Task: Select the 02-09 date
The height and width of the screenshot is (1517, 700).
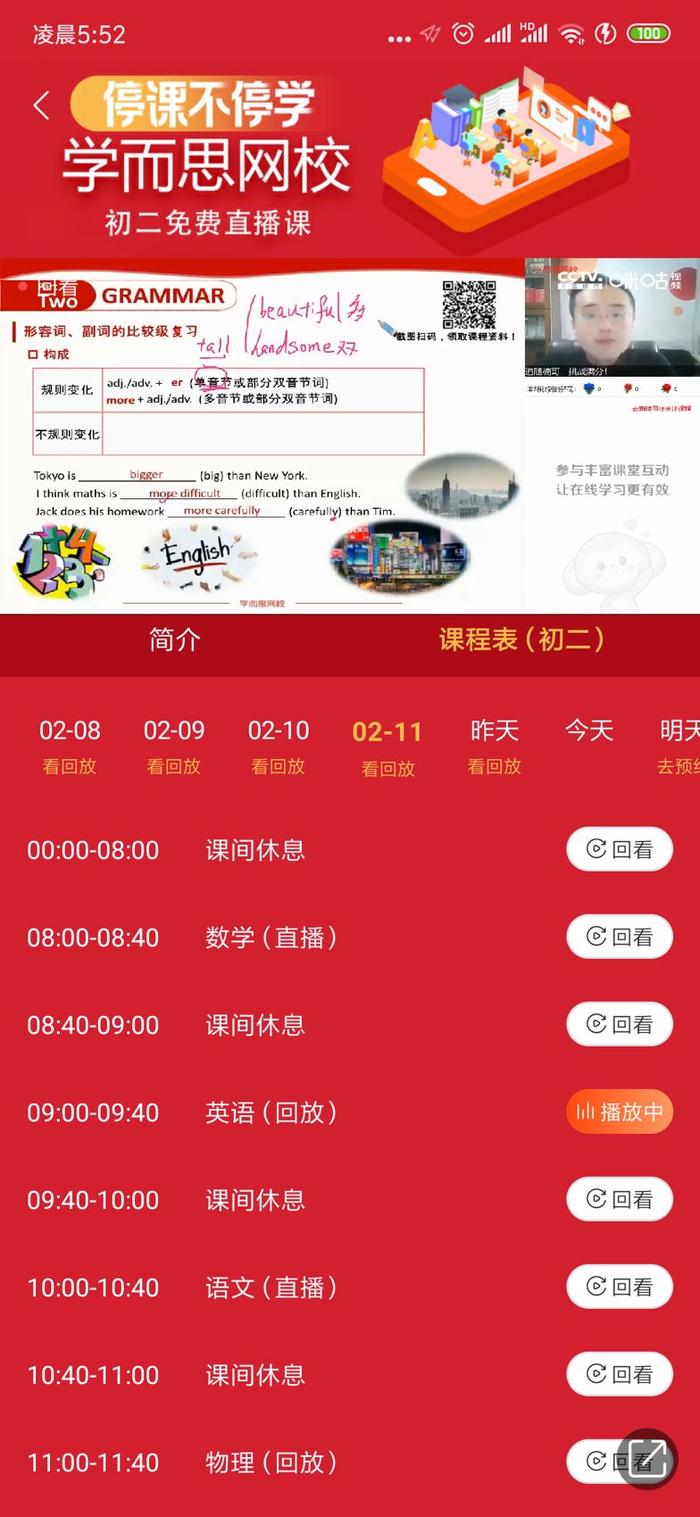Action: click(174, 745)
